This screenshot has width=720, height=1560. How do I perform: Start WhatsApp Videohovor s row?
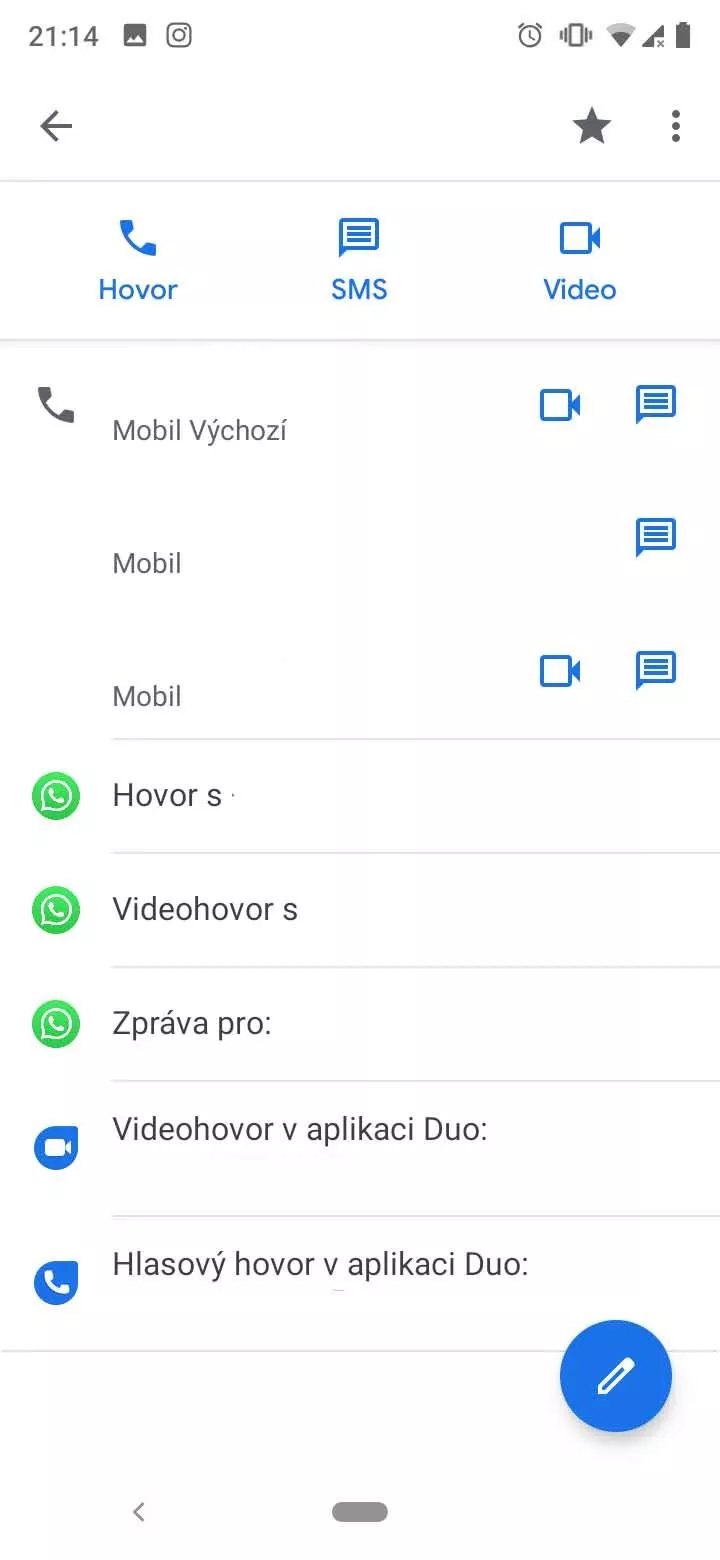click(360, 910)
